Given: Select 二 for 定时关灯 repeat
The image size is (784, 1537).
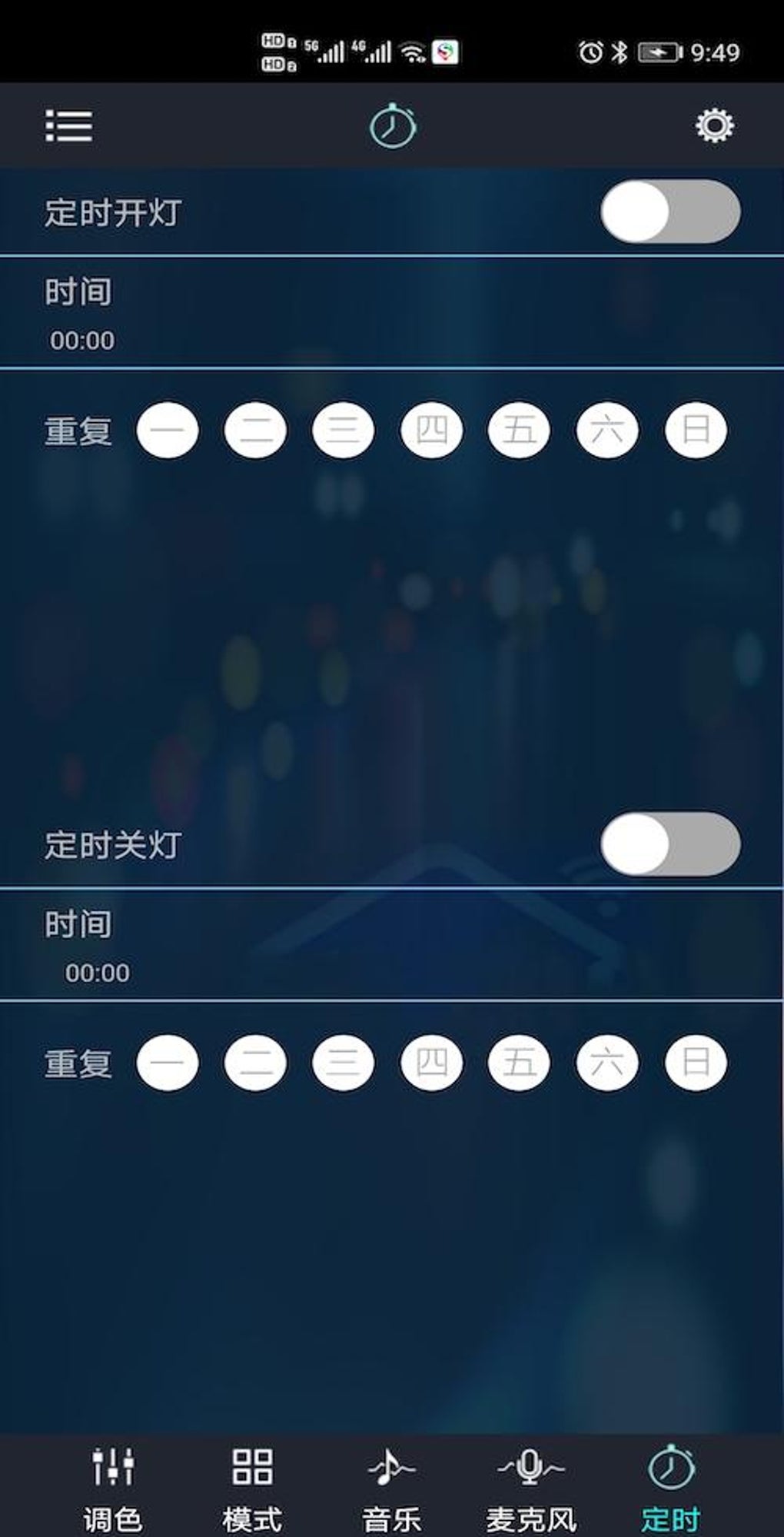Looking at the screenshot, I should coord(255,1063).
